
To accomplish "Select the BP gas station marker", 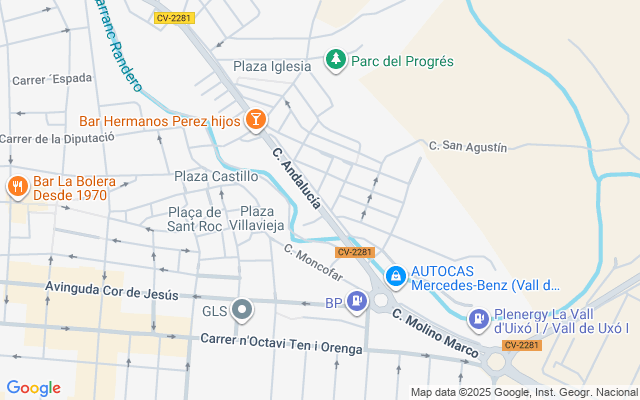I will point(356,303).
